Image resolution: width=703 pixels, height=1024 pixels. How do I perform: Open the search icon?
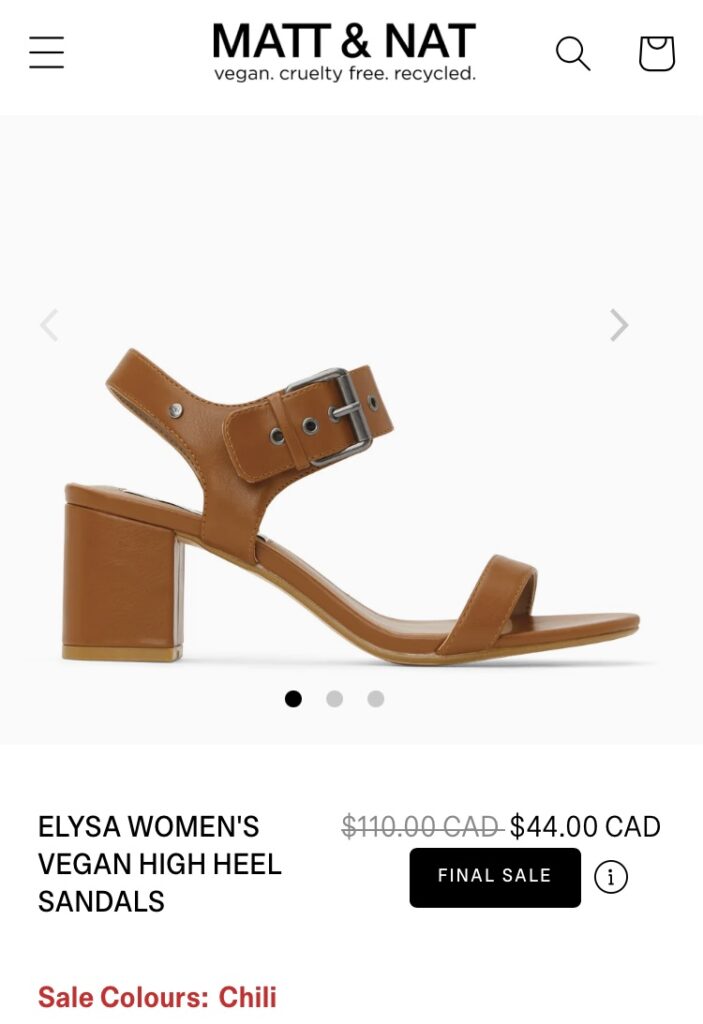[573, 53]
